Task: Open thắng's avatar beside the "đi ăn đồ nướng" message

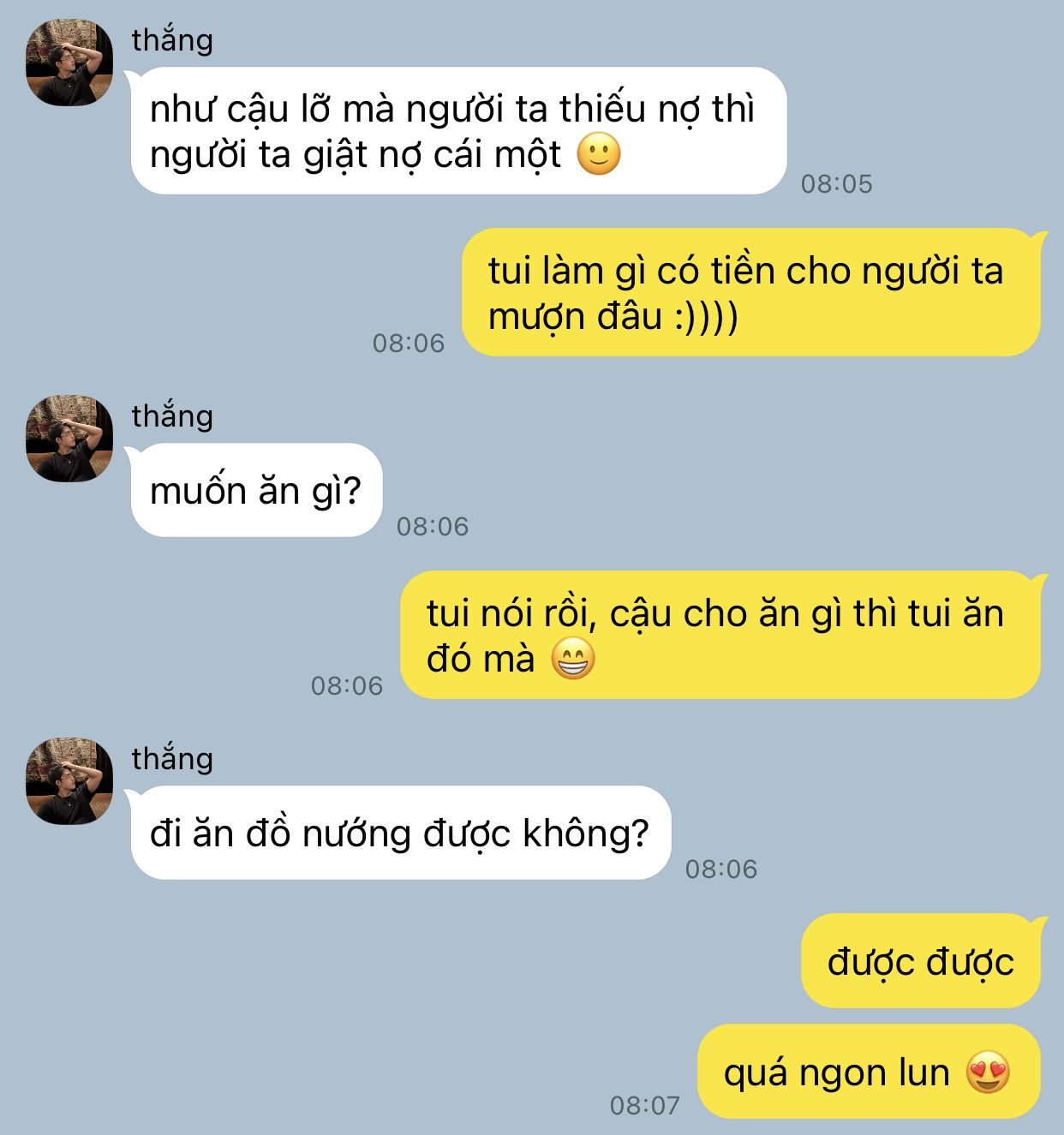Action: (69, 781)
